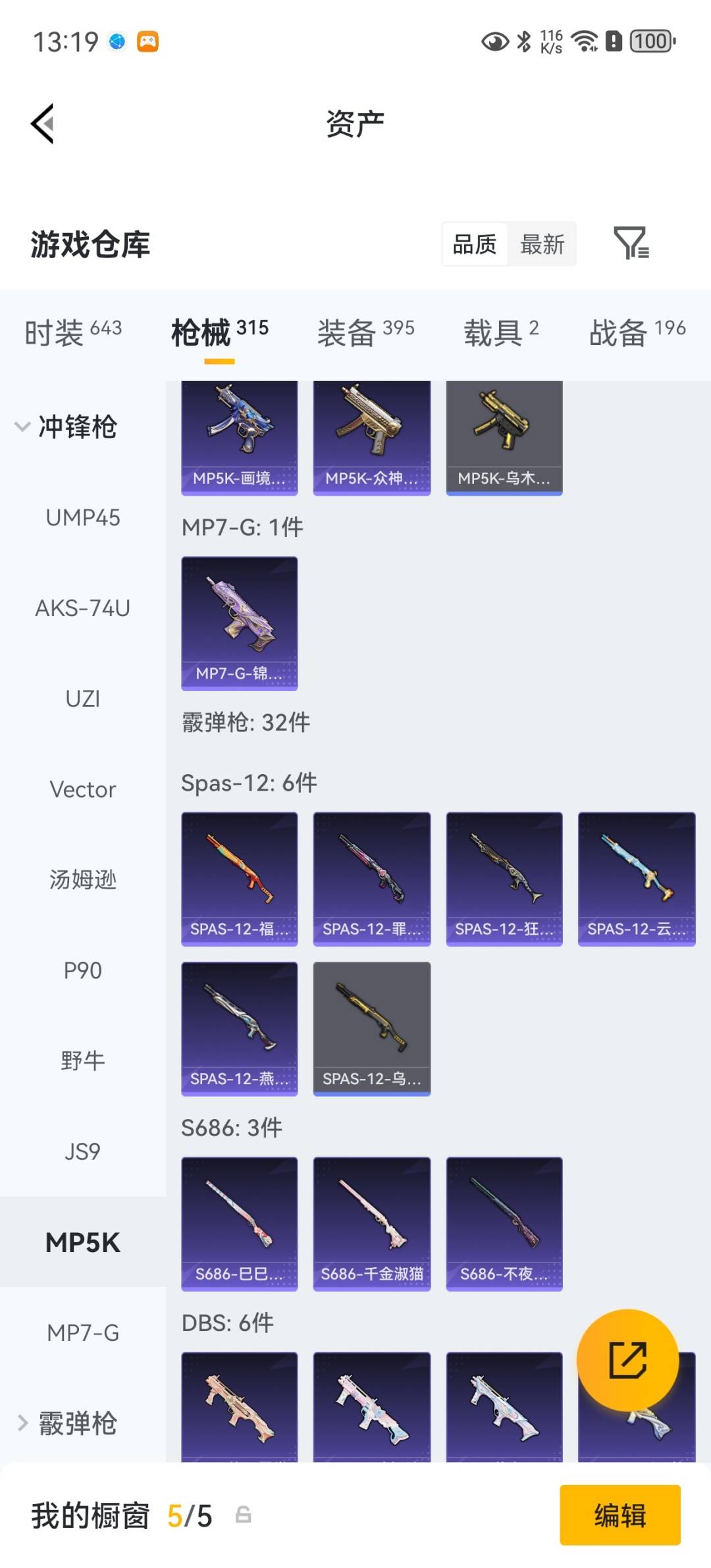Select MP7-G in the sidebar
This screenshot has width=711, height=1568.
pyautogui.click(x=83, y=1333)
